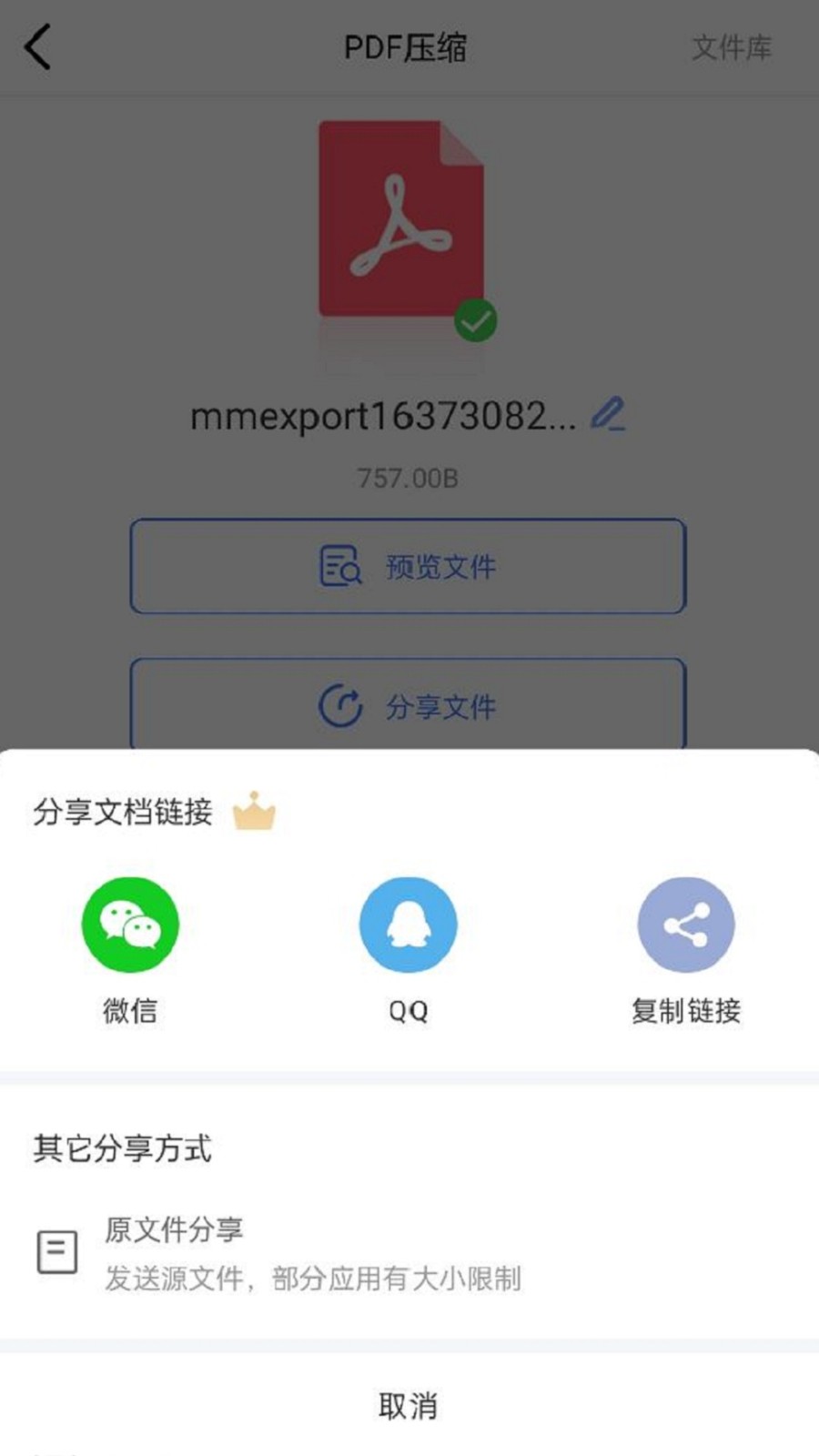Tap the 微信 label under the green icon
The width and height of the screenshot is (819, 1456).
(x=129, y=1010)
